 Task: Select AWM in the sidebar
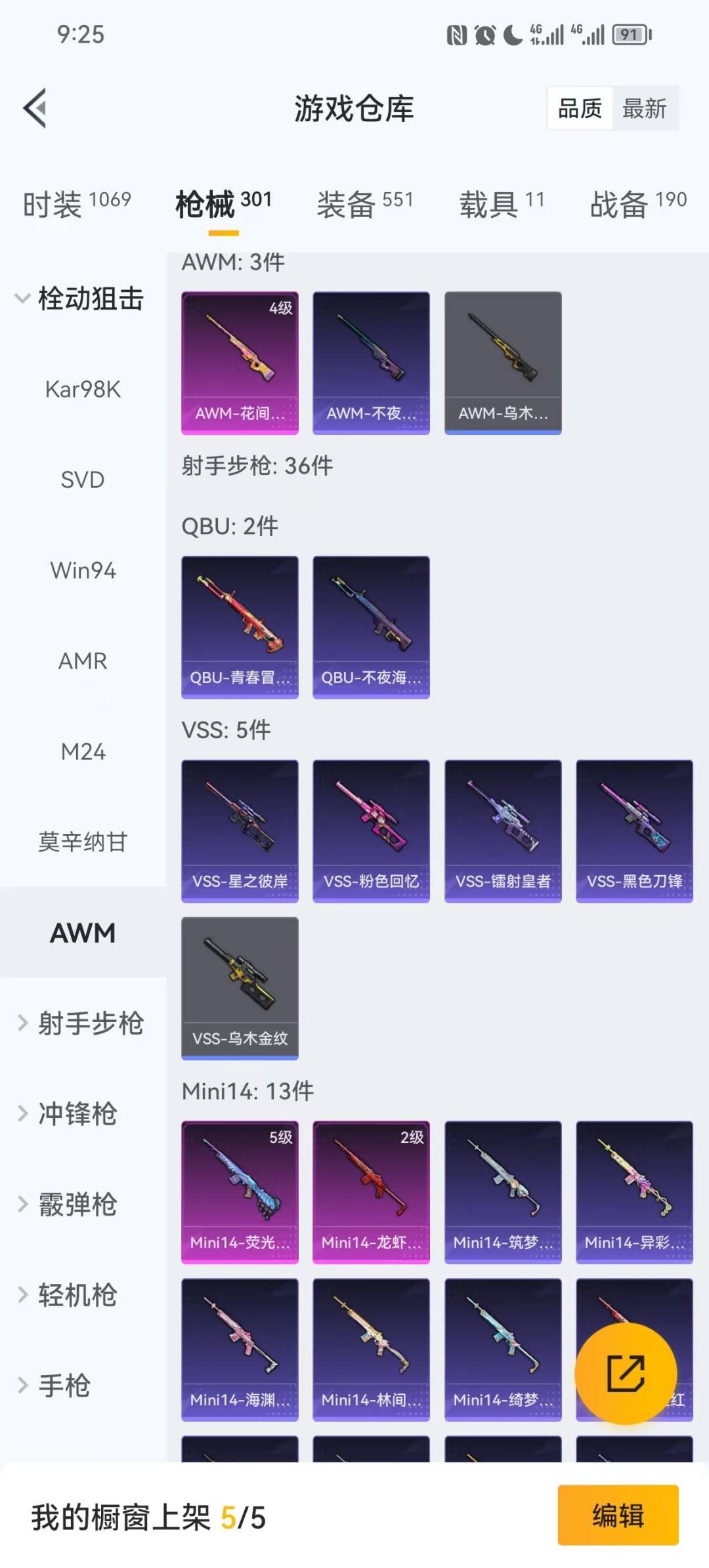click(x=83, y=933)
